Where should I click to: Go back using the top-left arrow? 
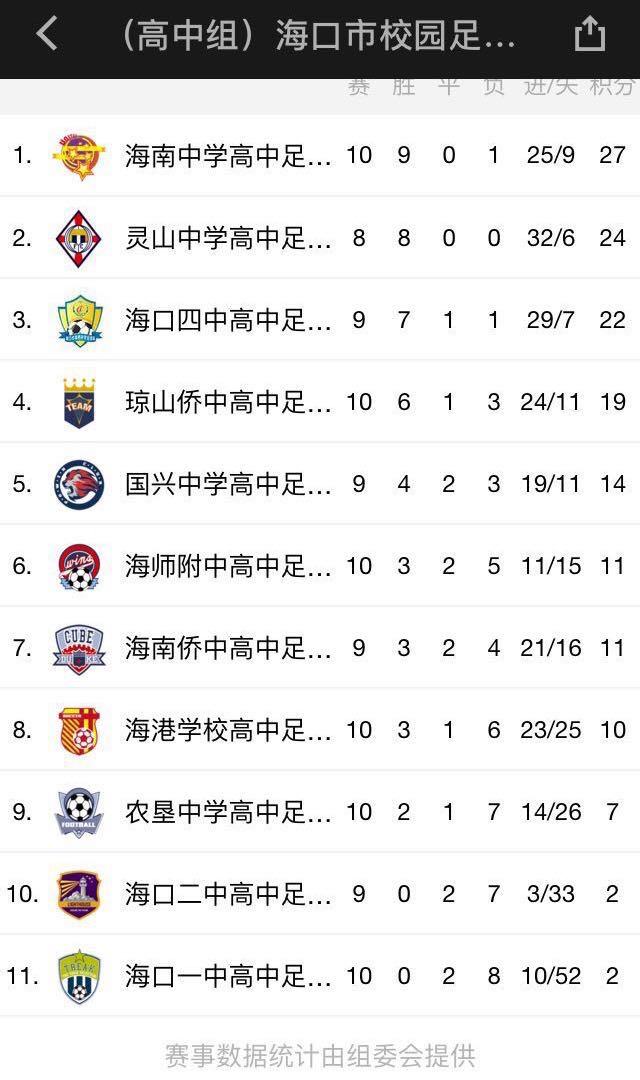point(47,35)
